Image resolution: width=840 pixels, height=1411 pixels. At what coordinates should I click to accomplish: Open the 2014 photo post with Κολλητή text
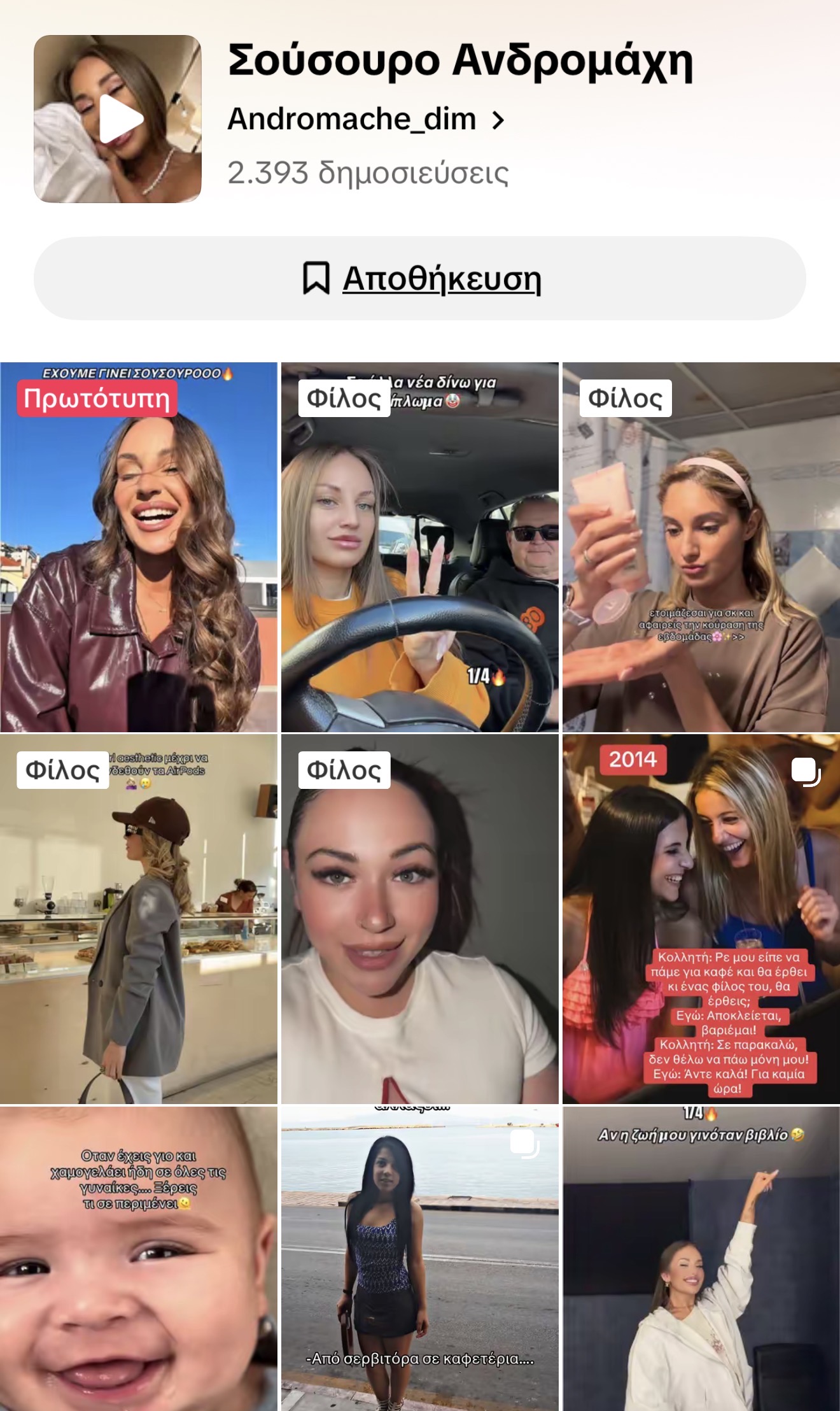coord(701,920)
